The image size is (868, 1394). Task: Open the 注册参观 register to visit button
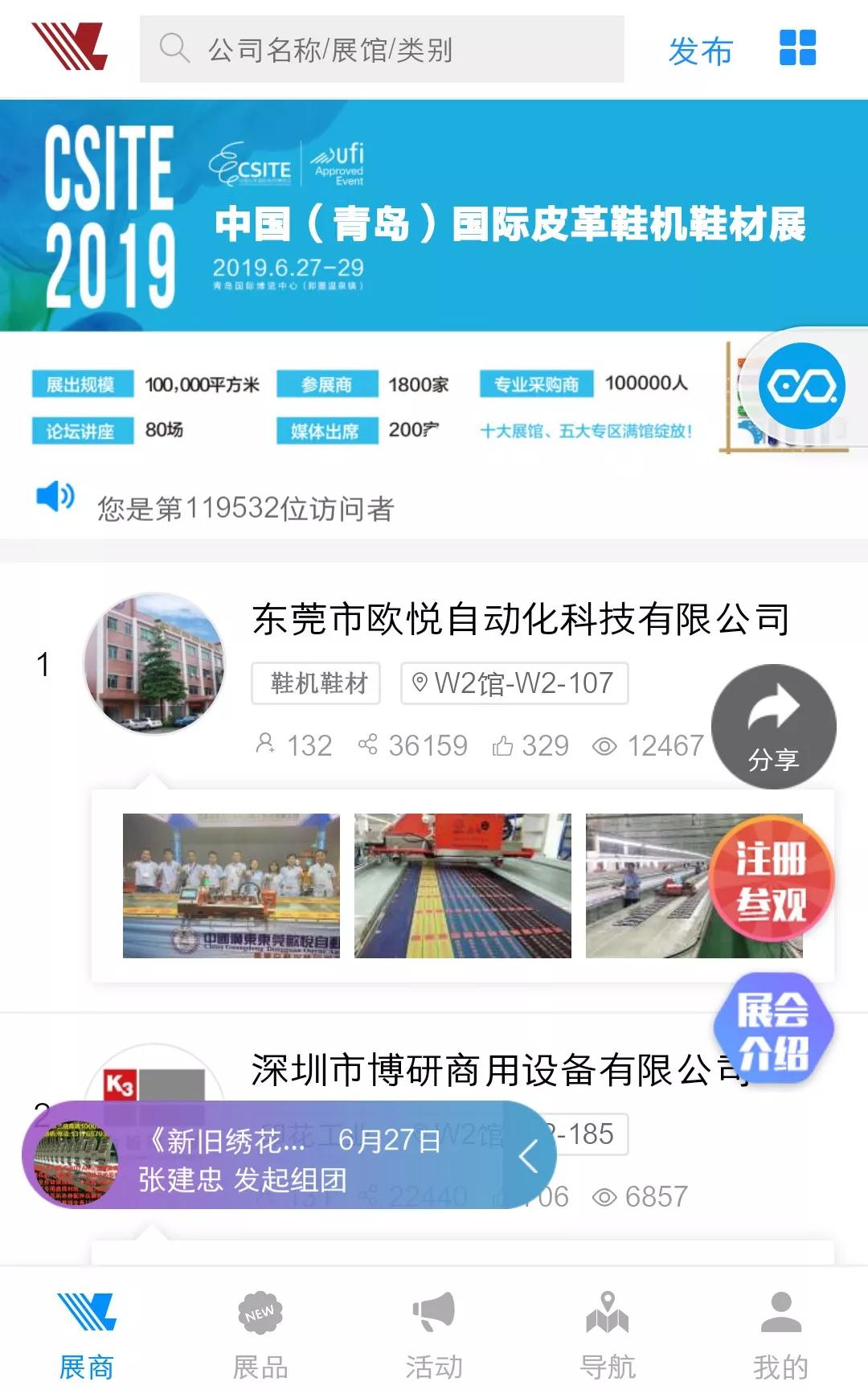point(771,879)
